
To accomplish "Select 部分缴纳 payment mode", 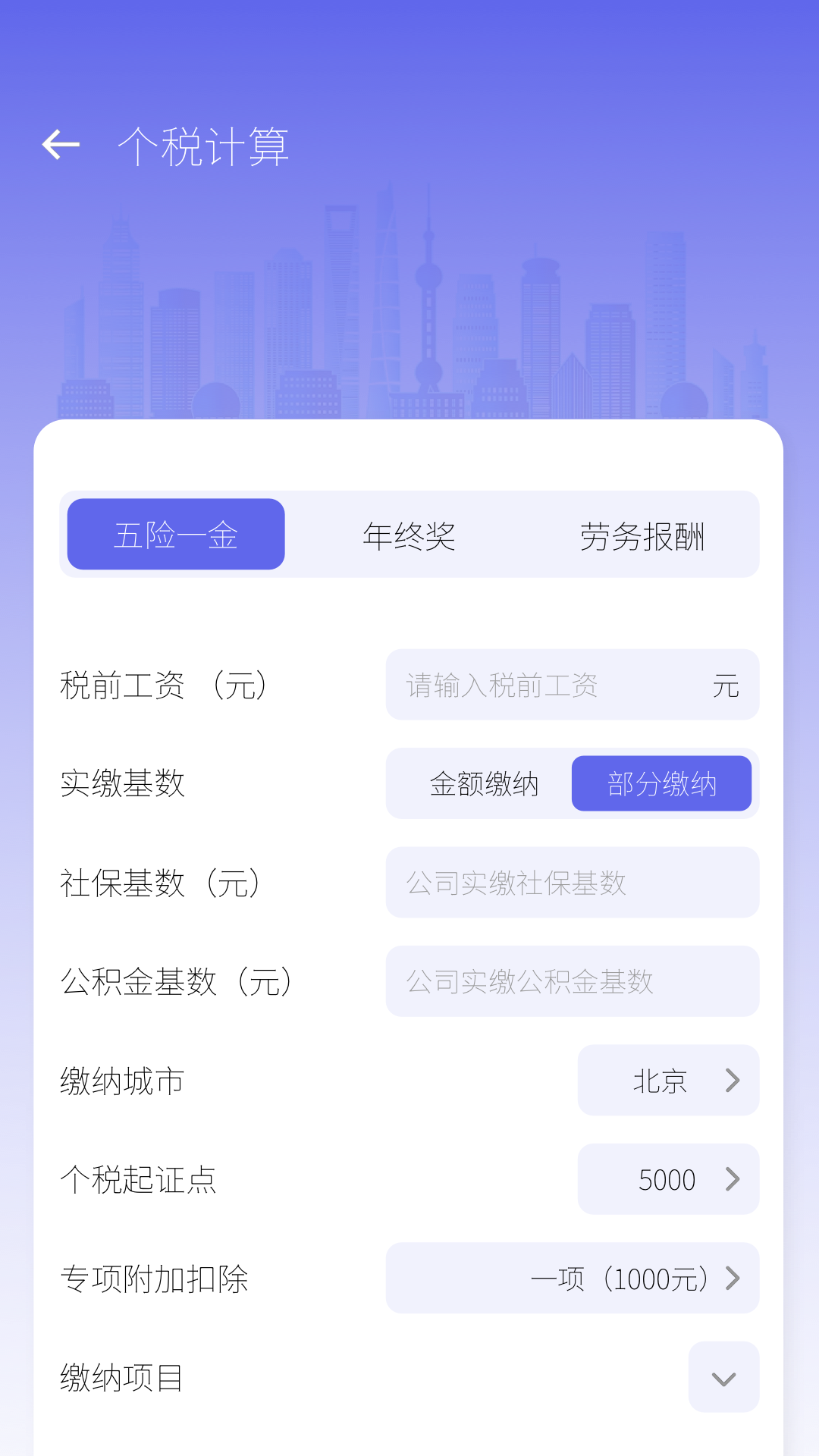I will 661,784.
